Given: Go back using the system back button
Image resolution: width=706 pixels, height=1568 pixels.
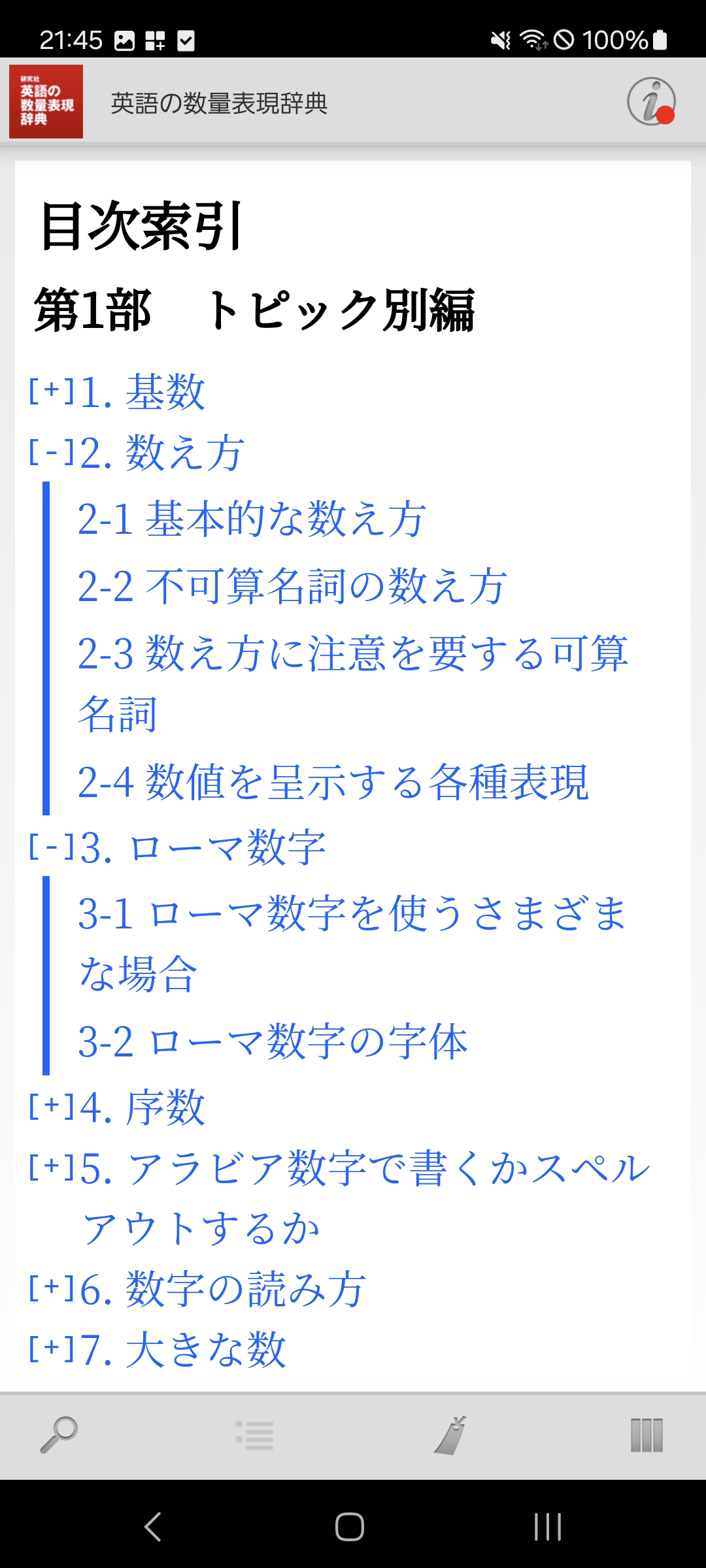Looking at the screenshot, I should 152,1527.
